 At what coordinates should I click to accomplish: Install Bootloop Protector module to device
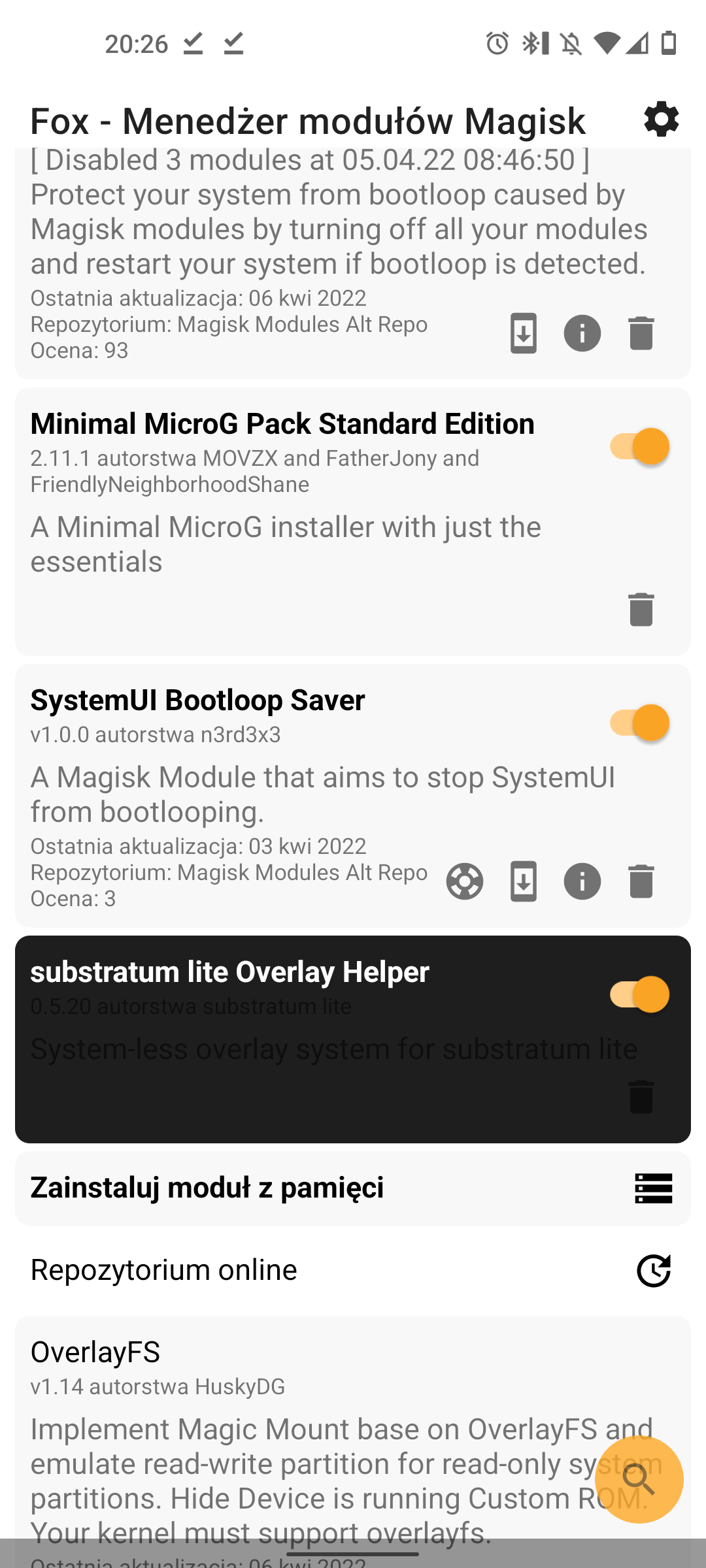tap(522, 333)
